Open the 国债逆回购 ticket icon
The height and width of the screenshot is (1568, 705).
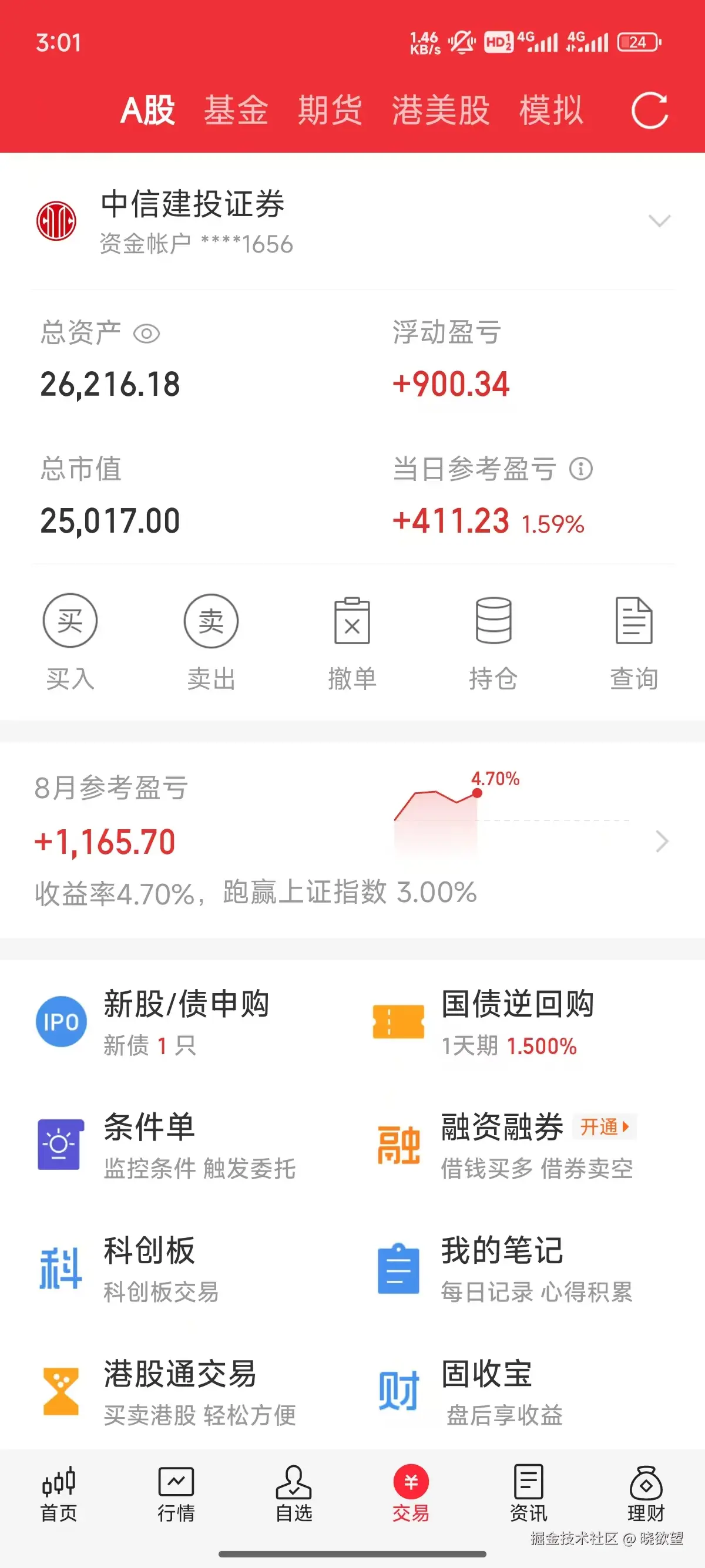[x=398, y=1022]
